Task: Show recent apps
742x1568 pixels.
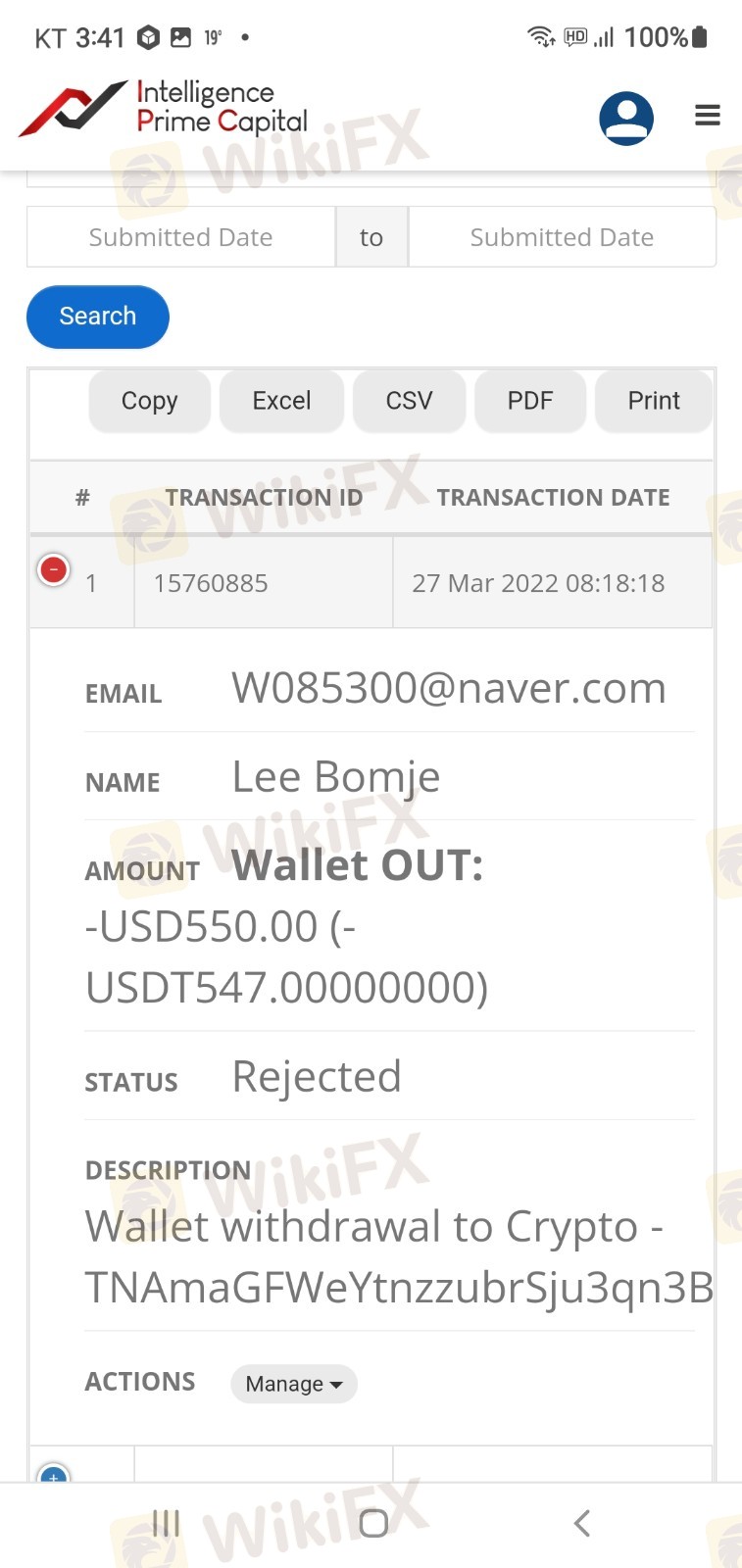Action: coord(167,1523)
